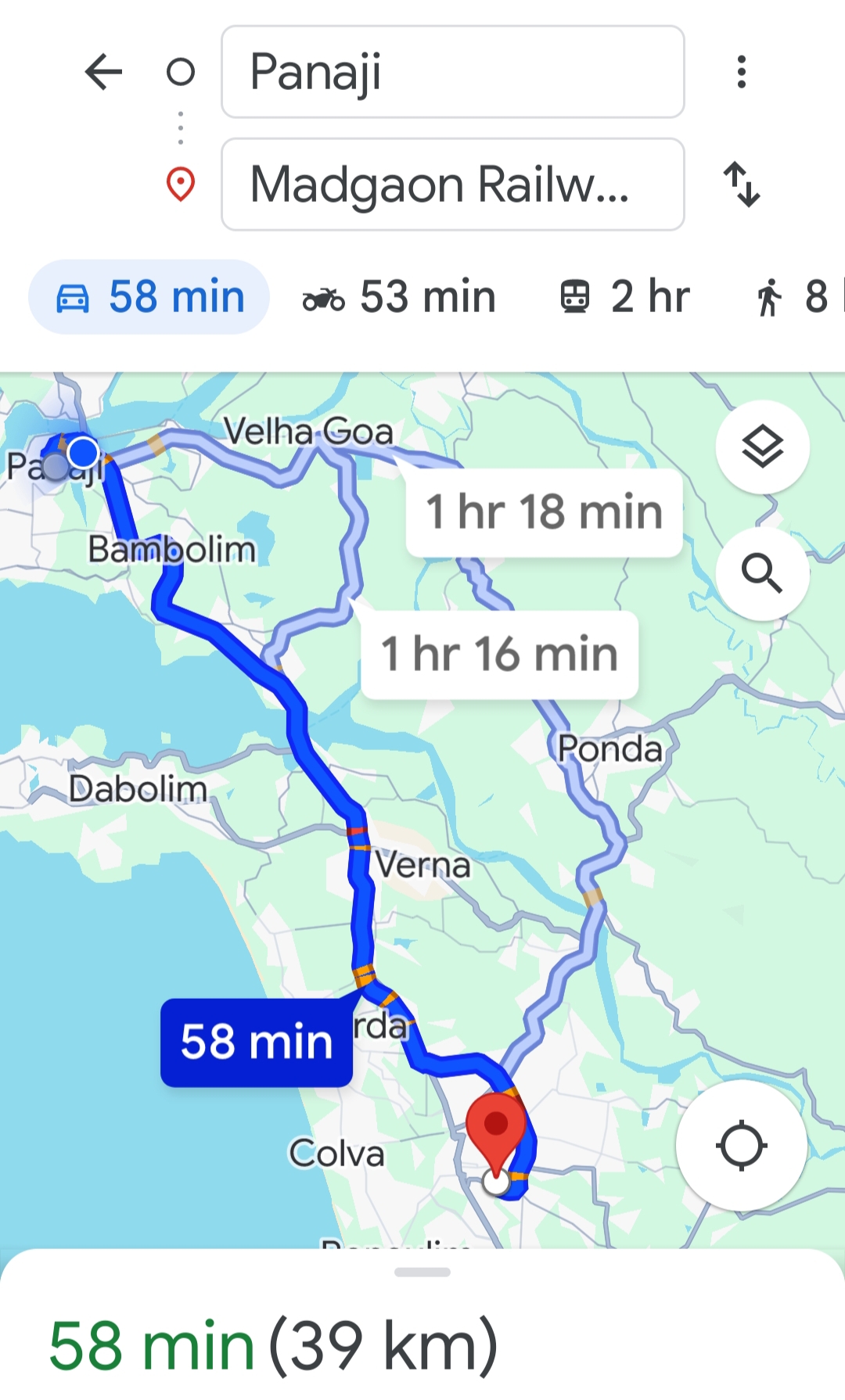The width and height of the screenshot is (845, 1400).
Task: Expand the bottom sheet handle
Action: click(422, 1273)
